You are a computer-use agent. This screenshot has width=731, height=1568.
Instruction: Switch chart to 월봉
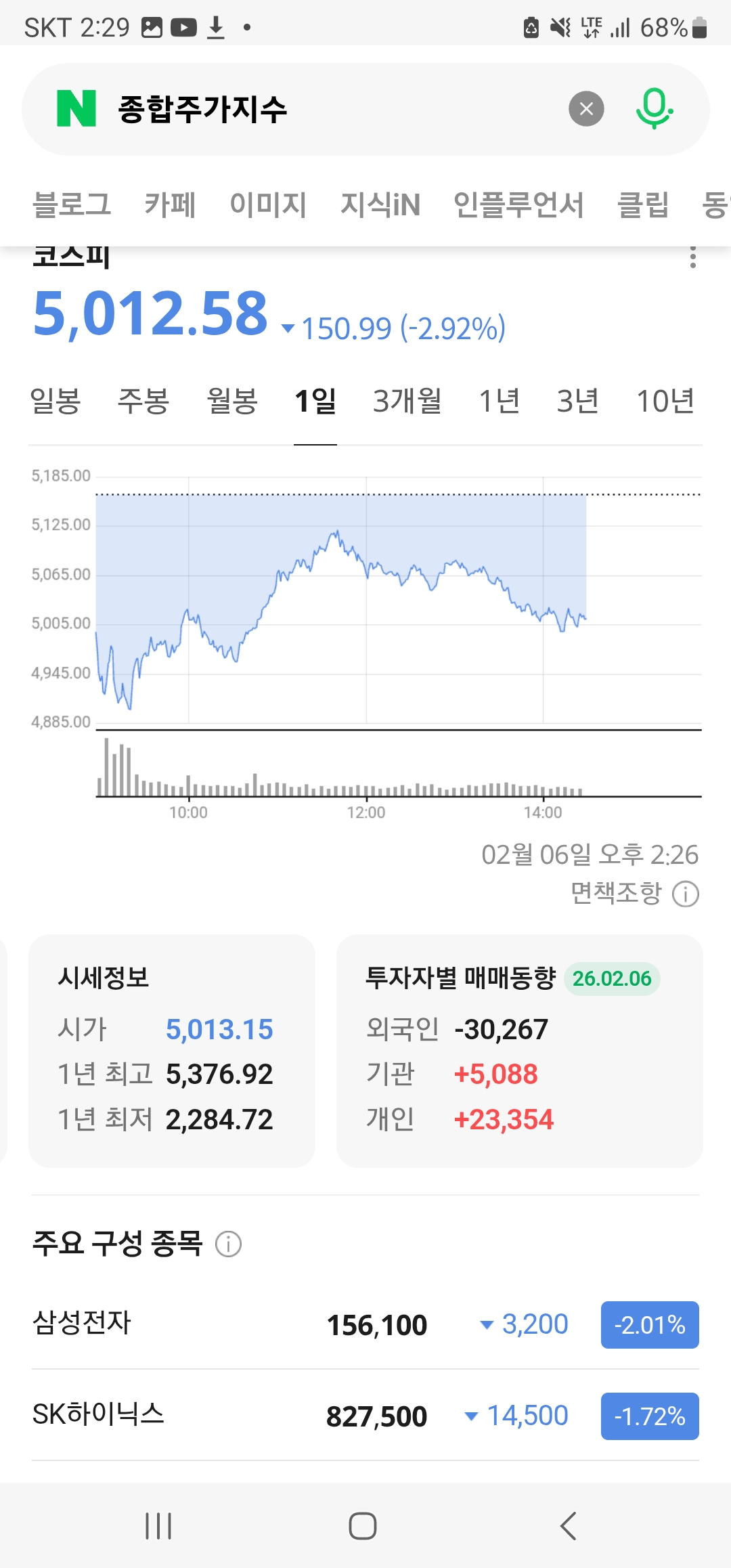[232, 401]
